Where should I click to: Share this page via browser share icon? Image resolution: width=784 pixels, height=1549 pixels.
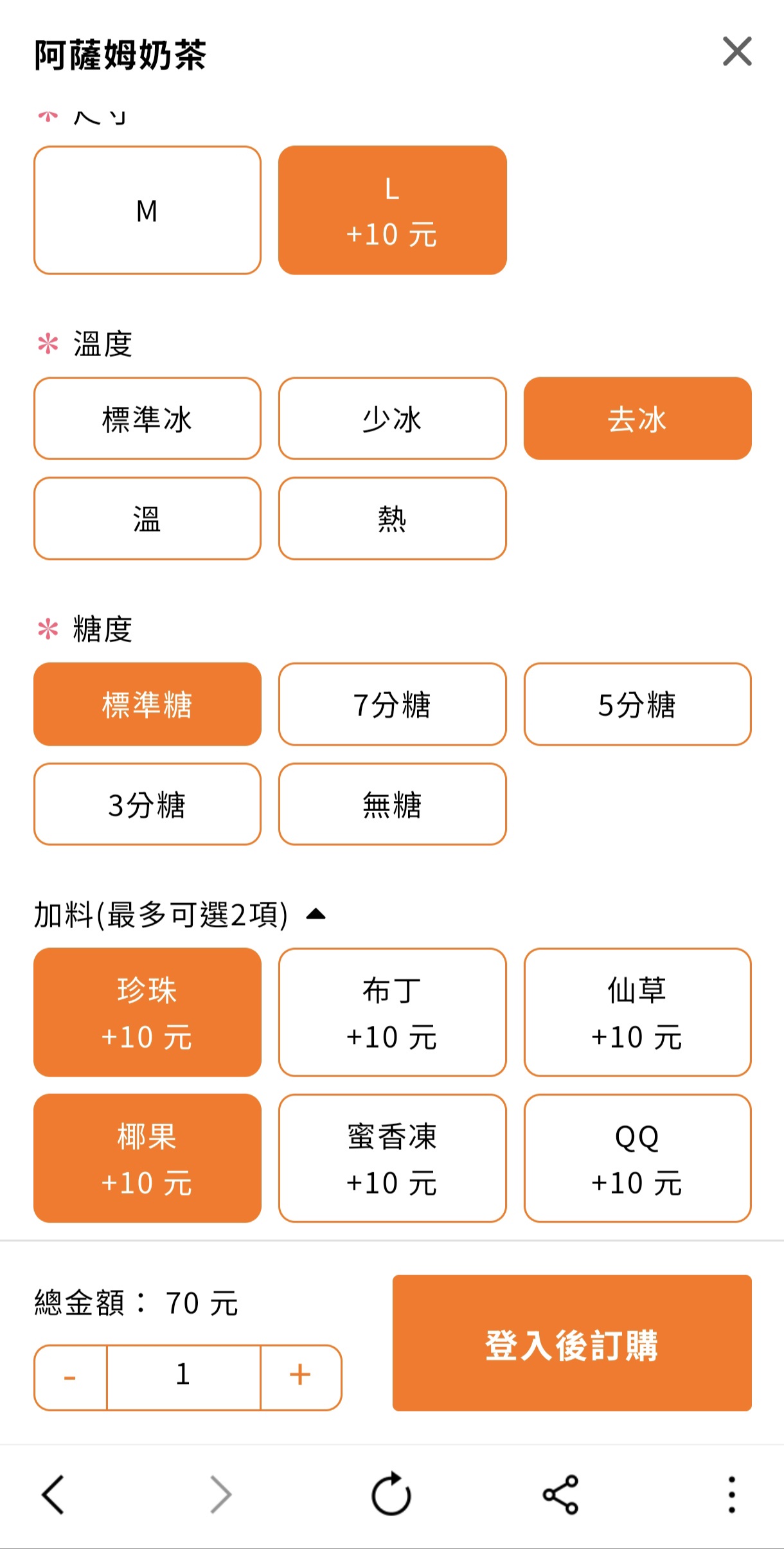point(560,1494)
